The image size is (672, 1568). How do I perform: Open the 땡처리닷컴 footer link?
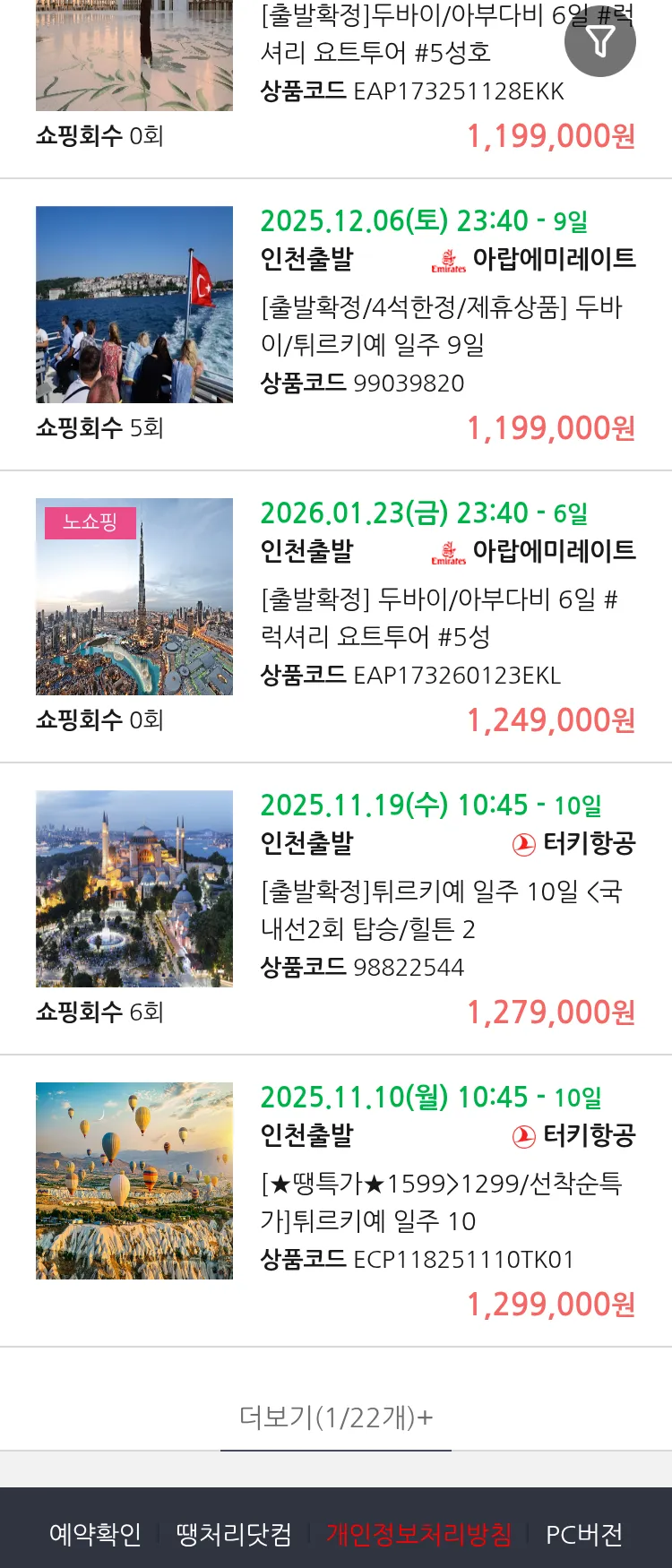point(234,1534)
